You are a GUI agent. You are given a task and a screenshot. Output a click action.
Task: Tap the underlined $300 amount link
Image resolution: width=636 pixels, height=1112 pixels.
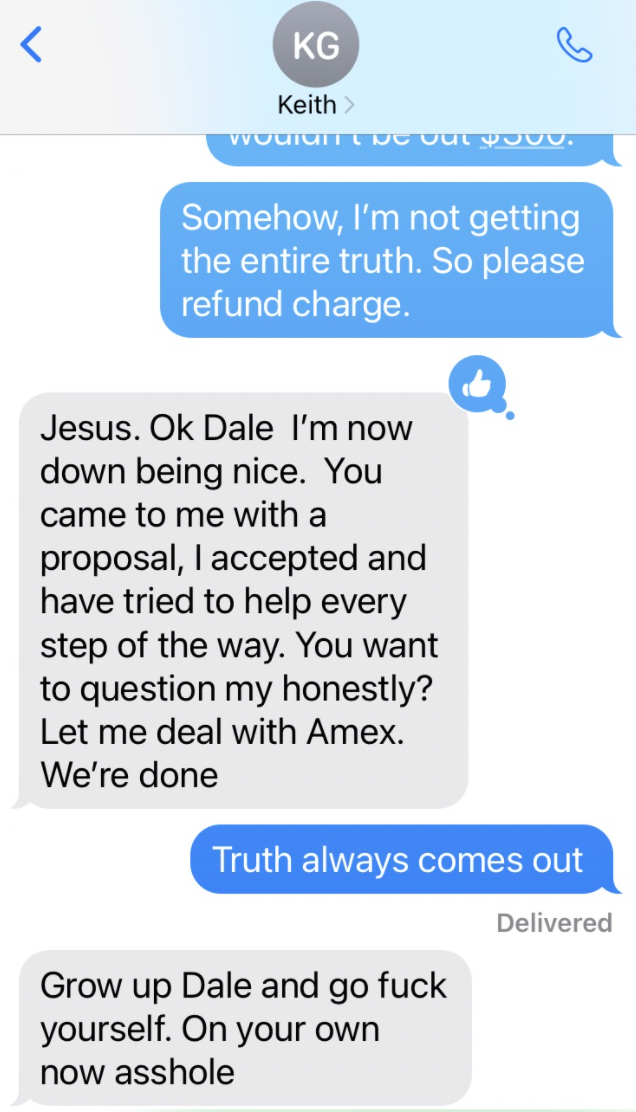point(523,138)
